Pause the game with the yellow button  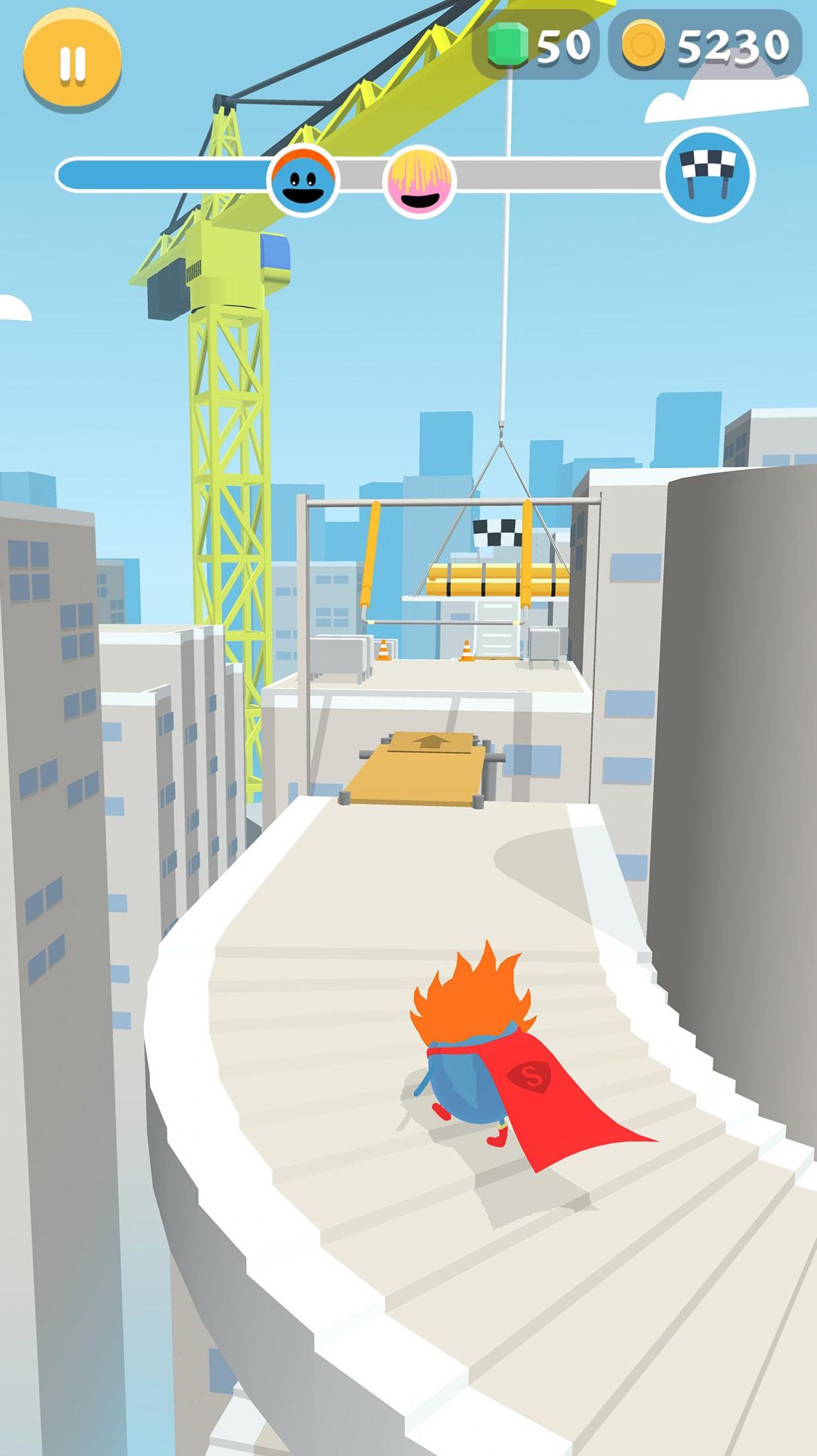point(72,61)
